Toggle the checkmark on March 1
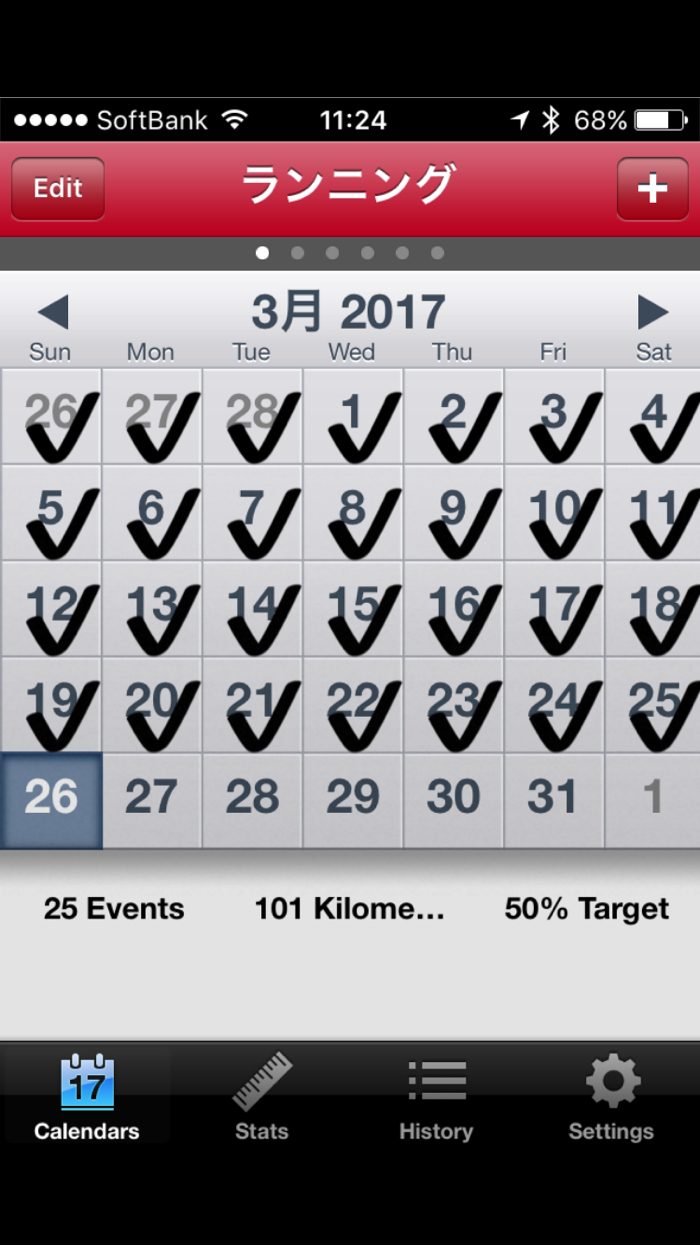Screen dimensions: 700x1245 353,417
